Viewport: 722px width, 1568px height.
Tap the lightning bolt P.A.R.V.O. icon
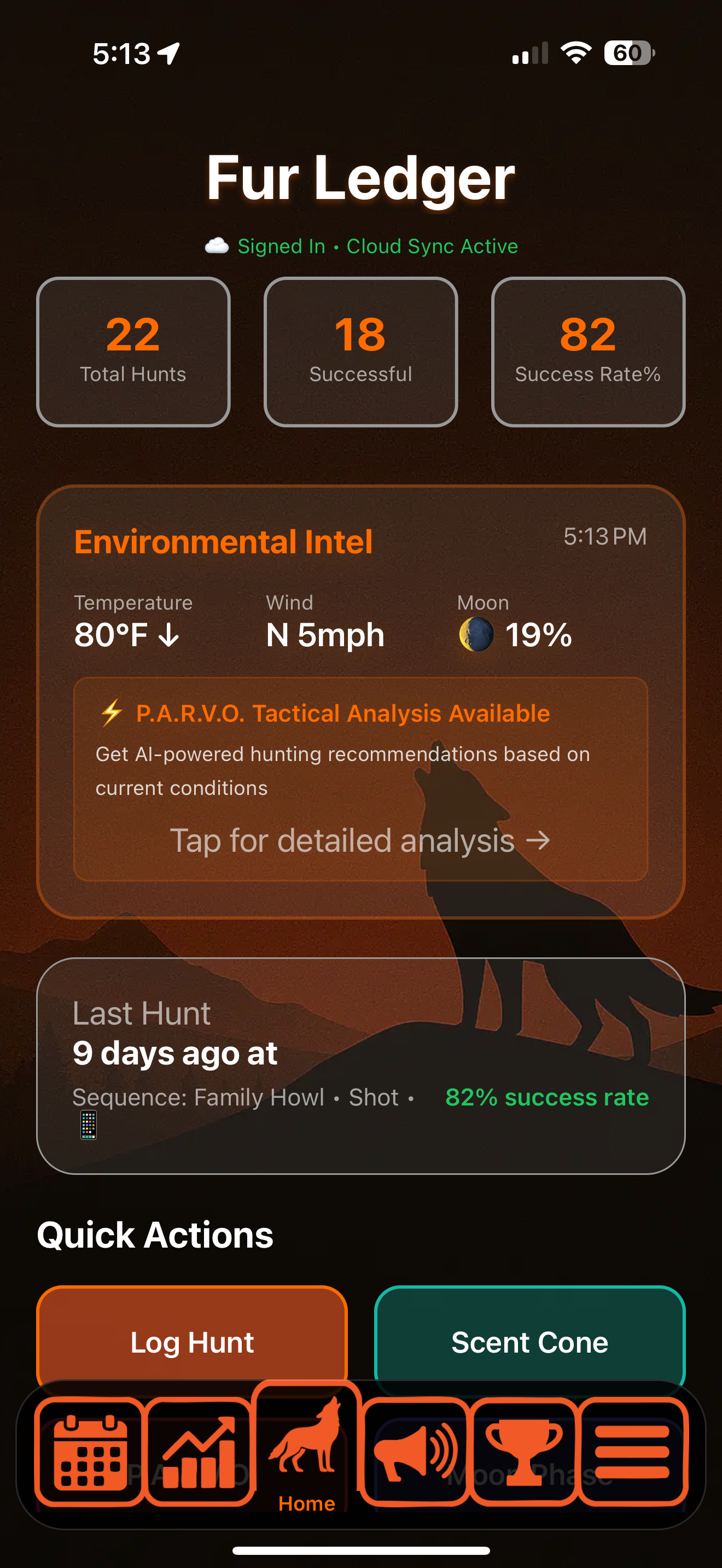pyautogui.click(x=112, y=714)
